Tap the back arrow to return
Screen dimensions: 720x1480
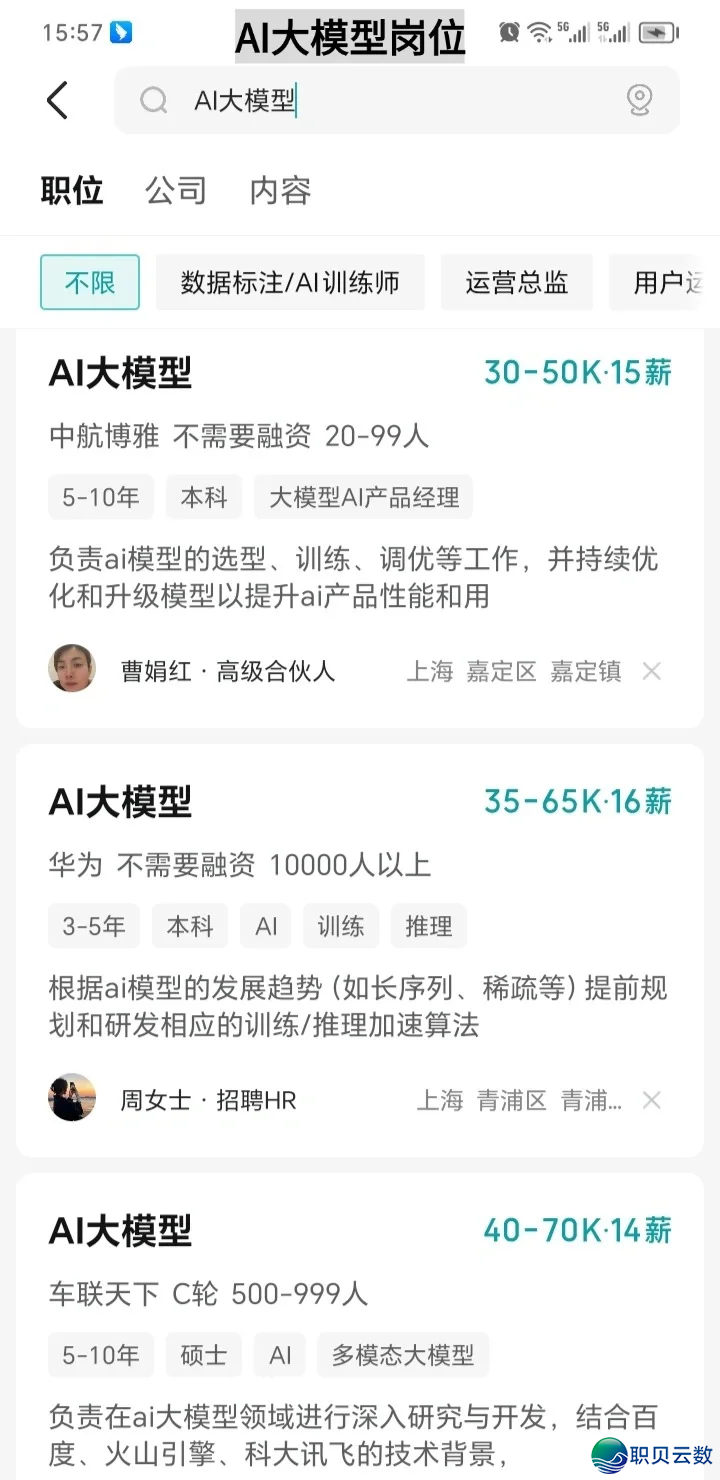click(57, 100)
